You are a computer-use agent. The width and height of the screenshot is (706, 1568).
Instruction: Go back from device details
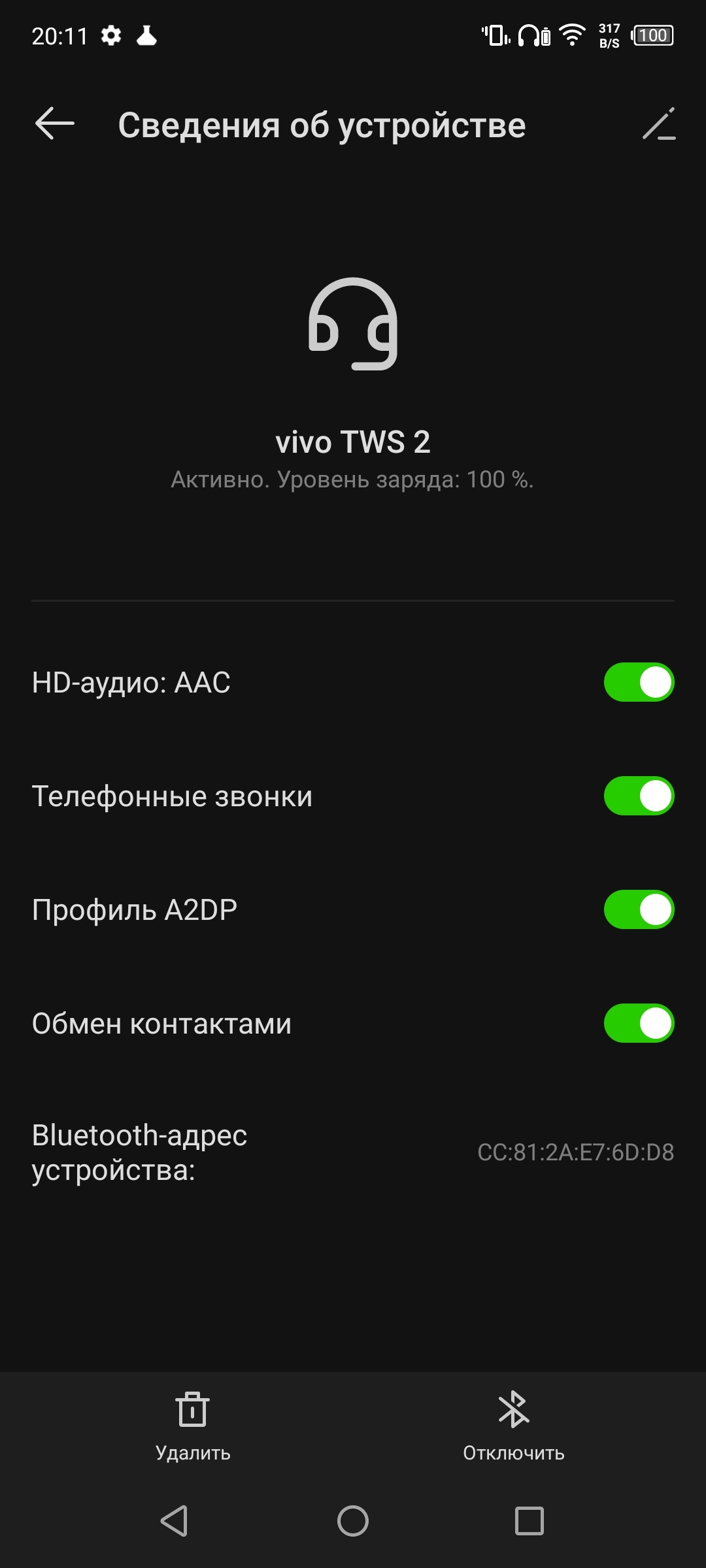point(55,124)
